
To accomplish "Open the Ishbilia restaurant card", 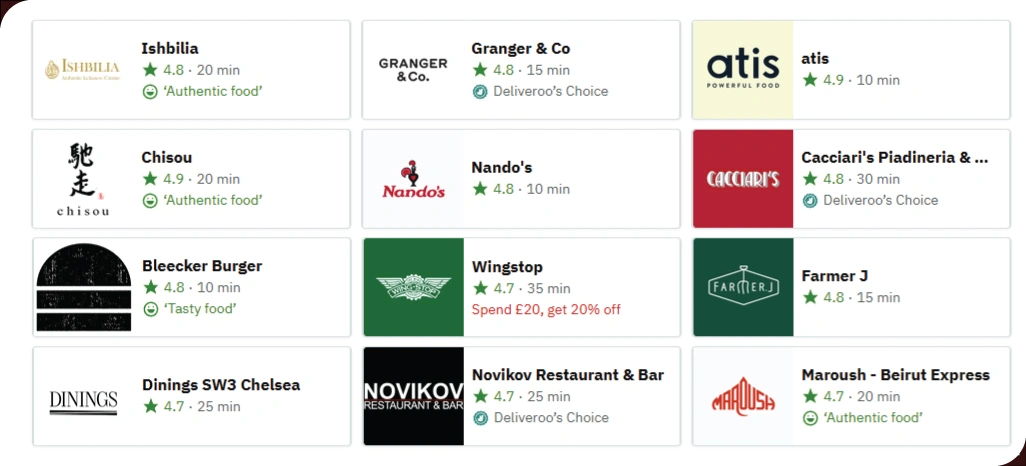I will click(x=191, y=70).
